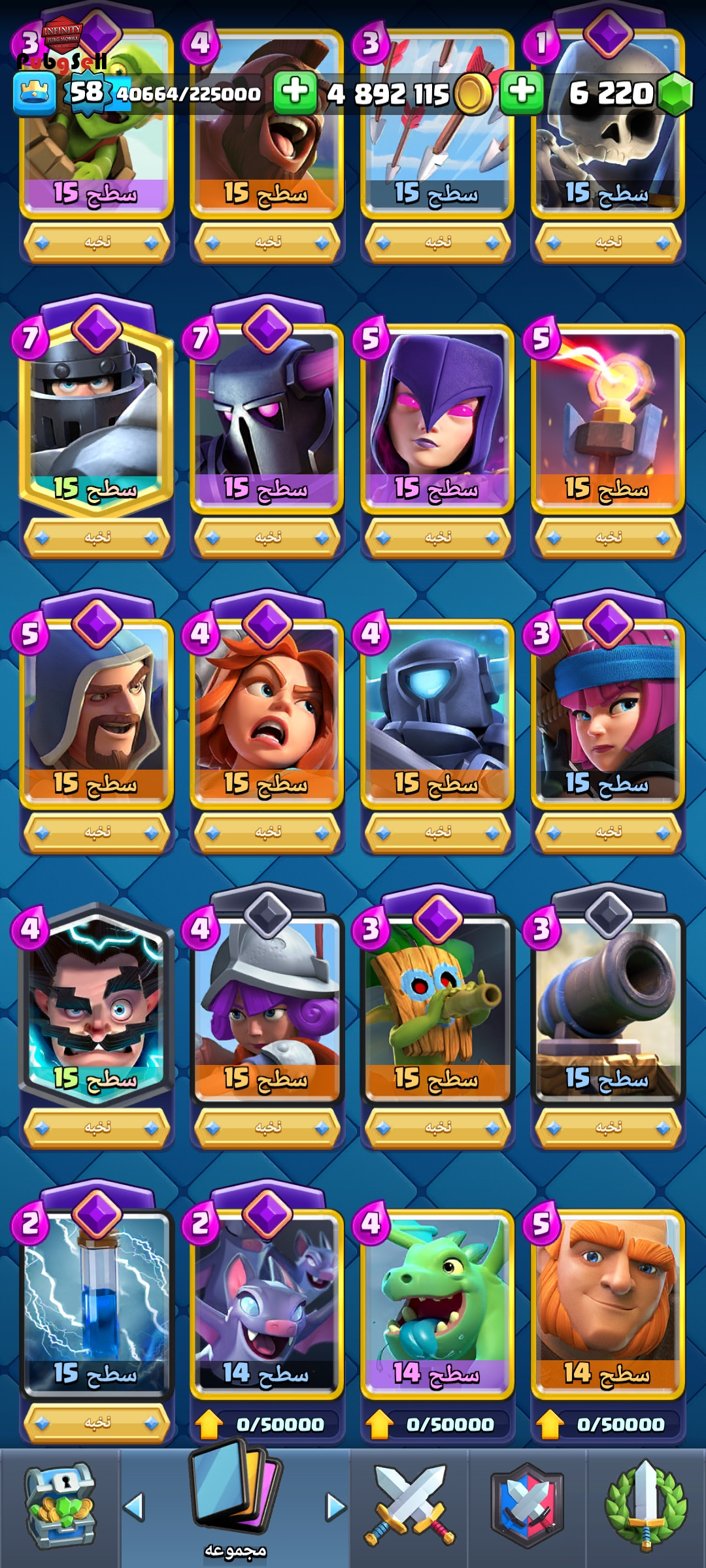Select the Valkyrie card

click(267, 713)
